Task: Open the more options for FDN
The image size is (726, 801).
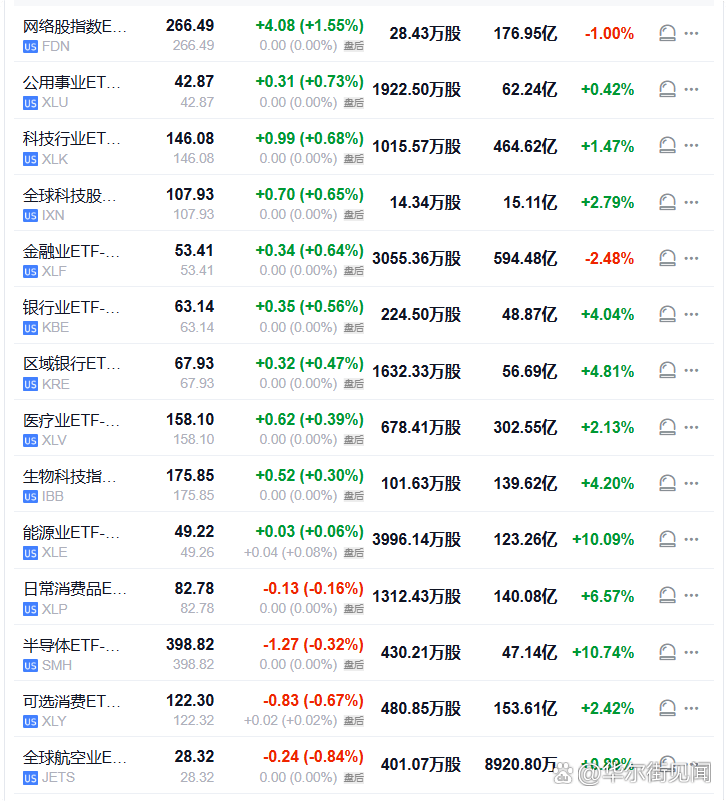Action: pos(692,33)
